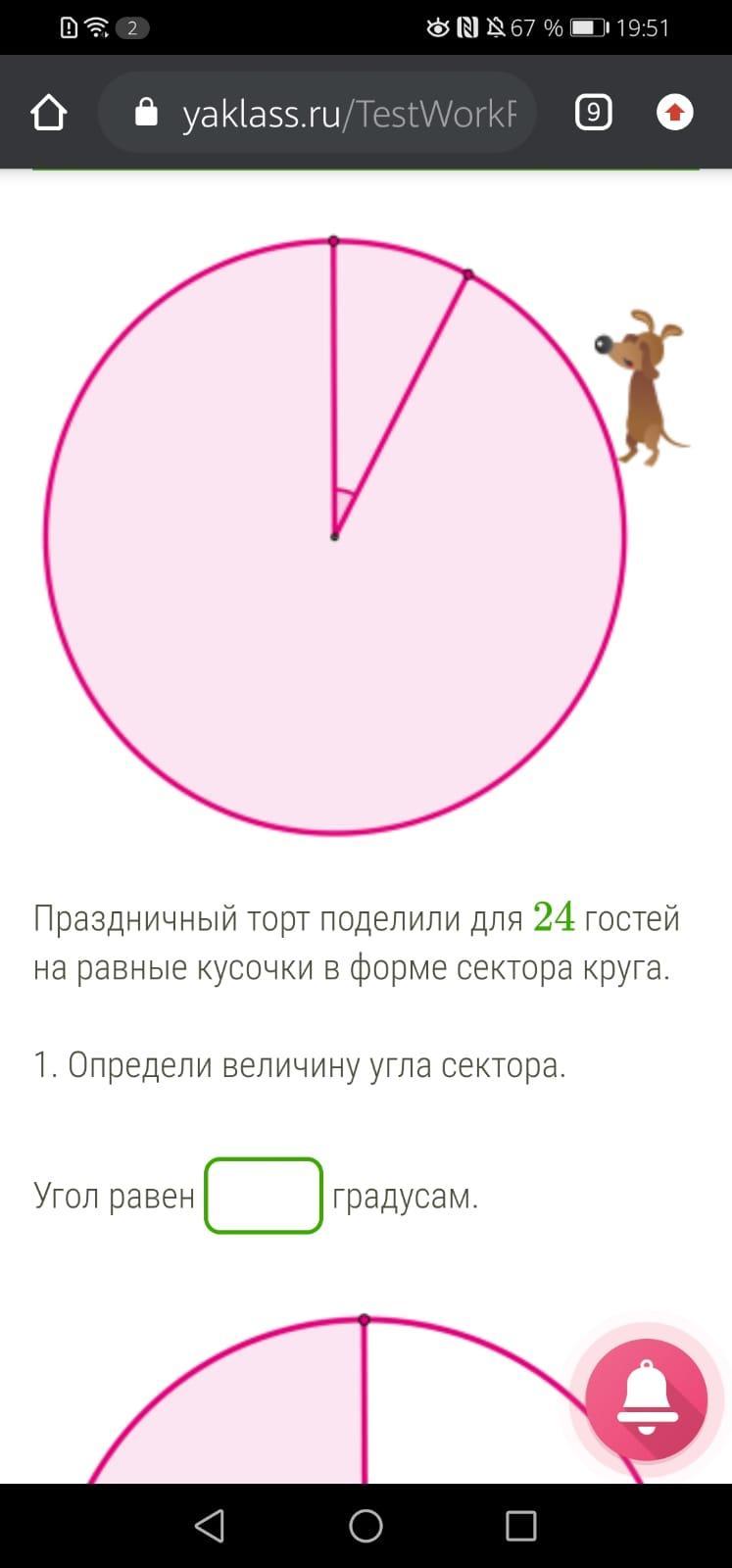Viewport: 732px width, 1568px height.
Task: Open the tab switcher showing 9 tabs
Action: (x=593, y=113)
